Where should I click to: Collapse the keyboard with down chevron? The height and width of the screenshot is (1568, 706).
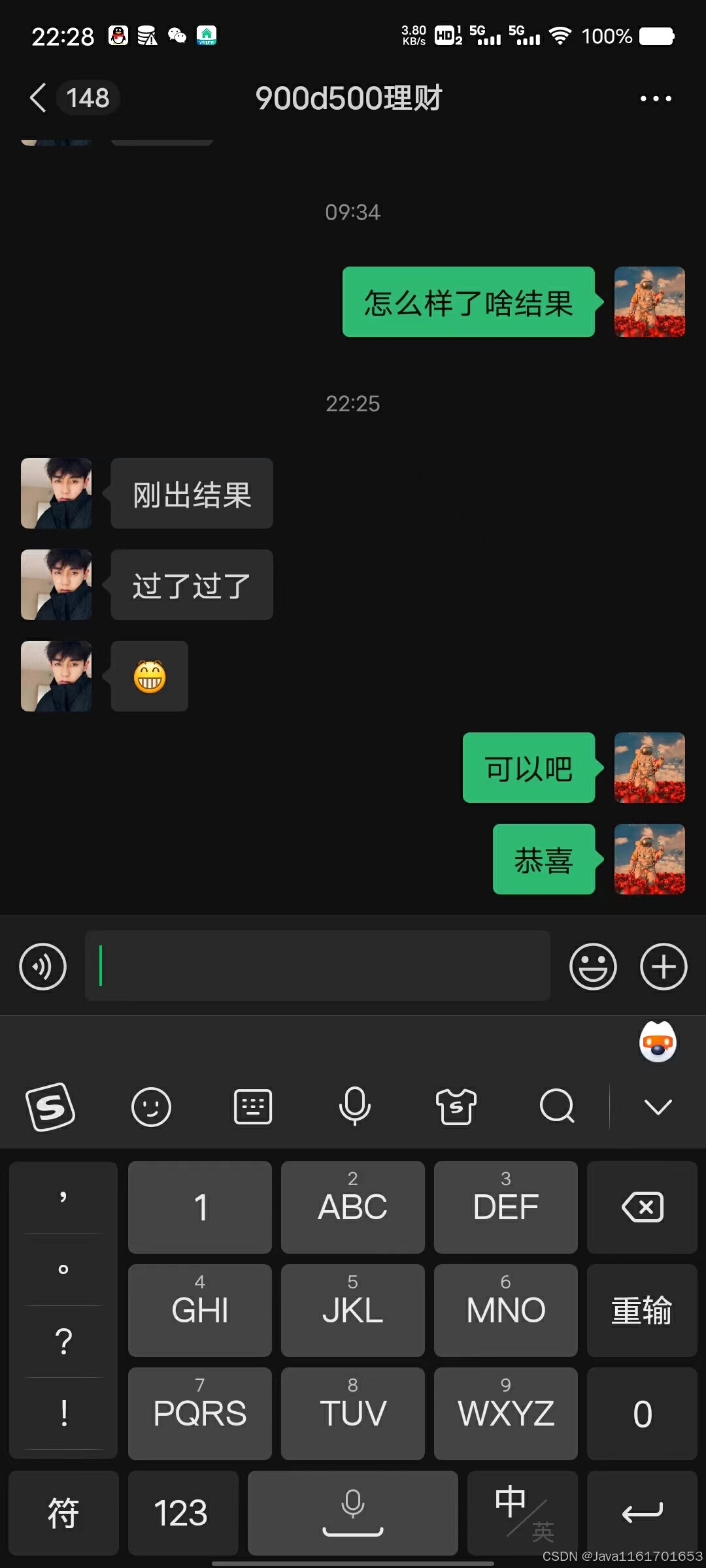click(658, 1106)
